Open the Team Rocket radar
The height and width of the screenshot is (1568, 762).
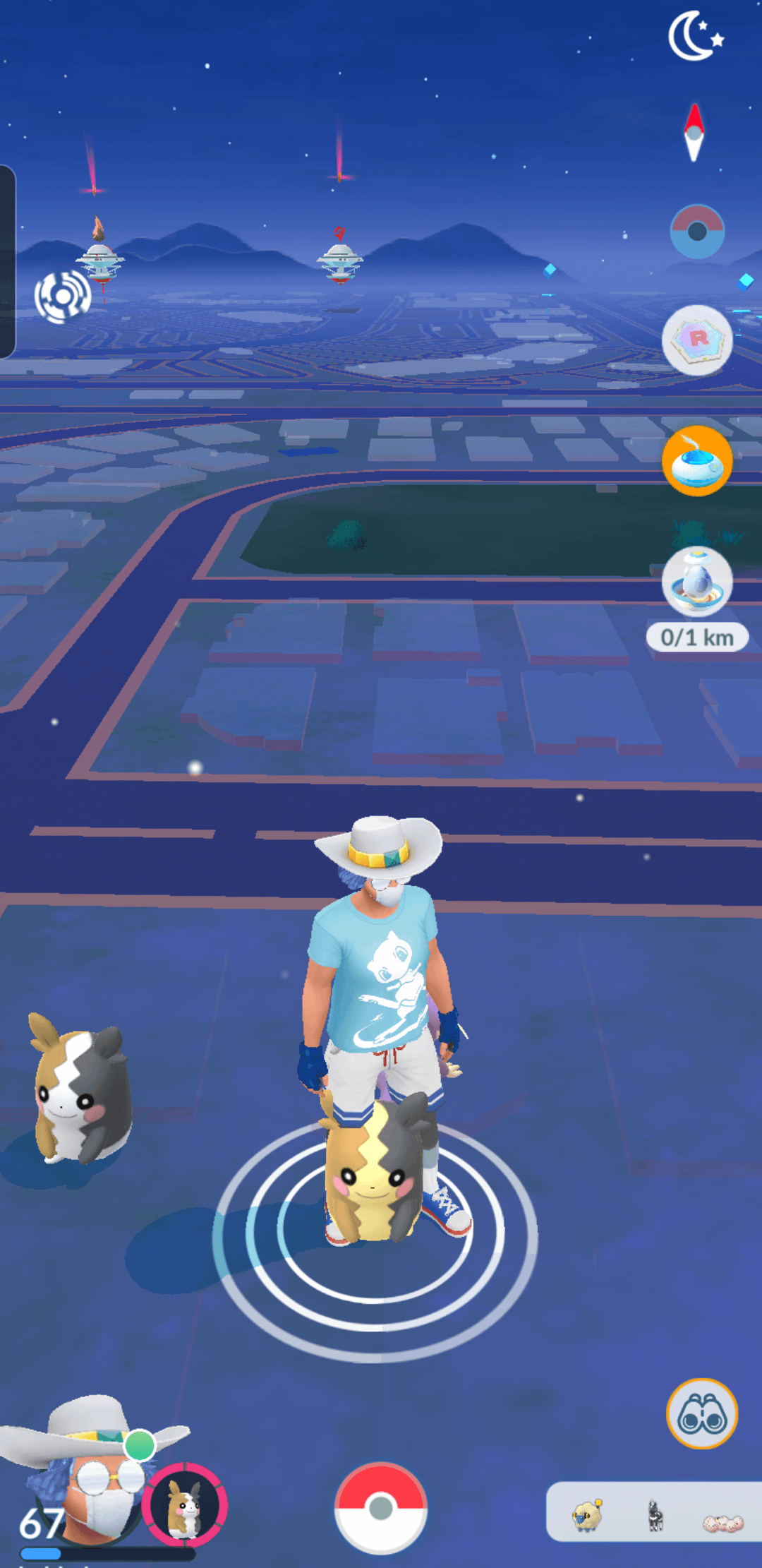click(697, 340)
